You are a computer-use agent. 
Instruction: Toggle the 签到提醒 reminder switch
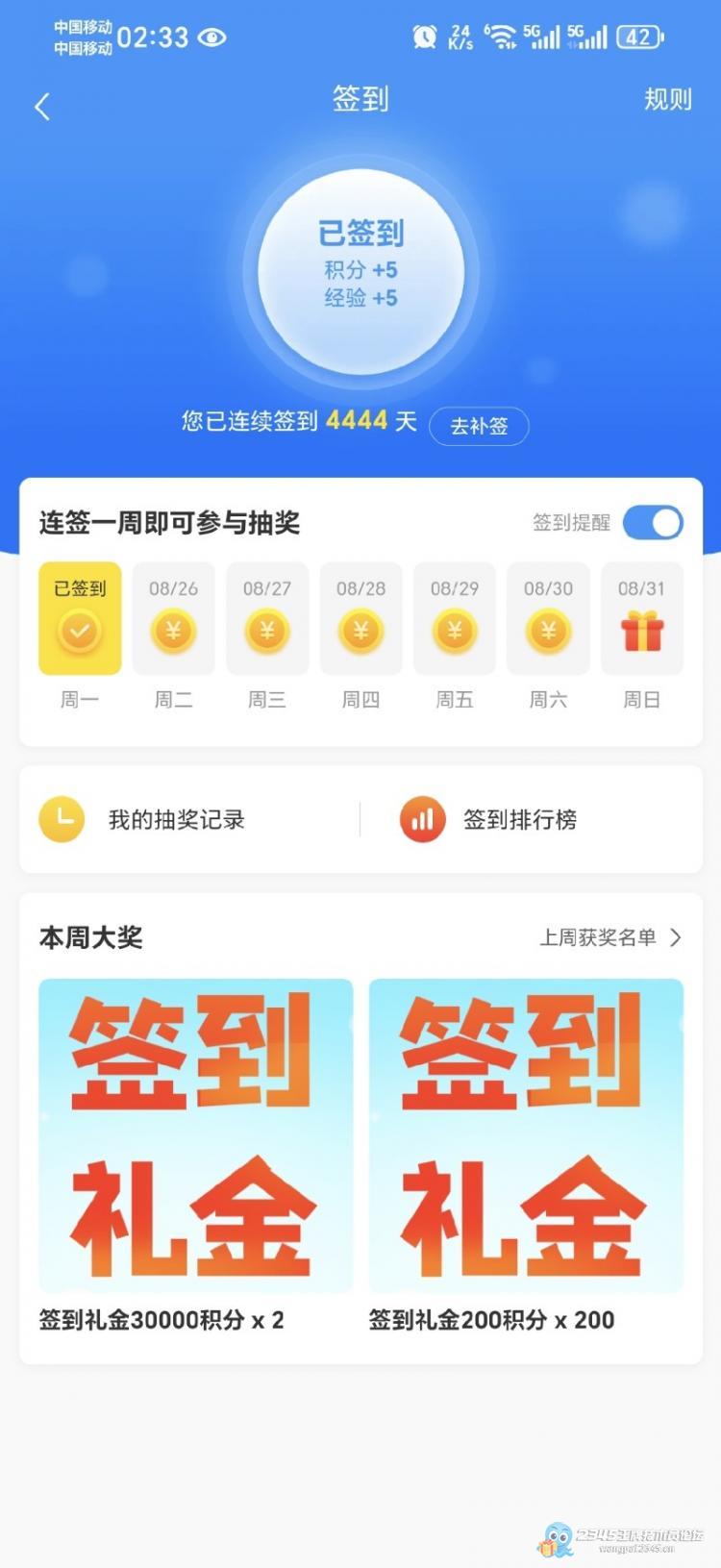653,523
